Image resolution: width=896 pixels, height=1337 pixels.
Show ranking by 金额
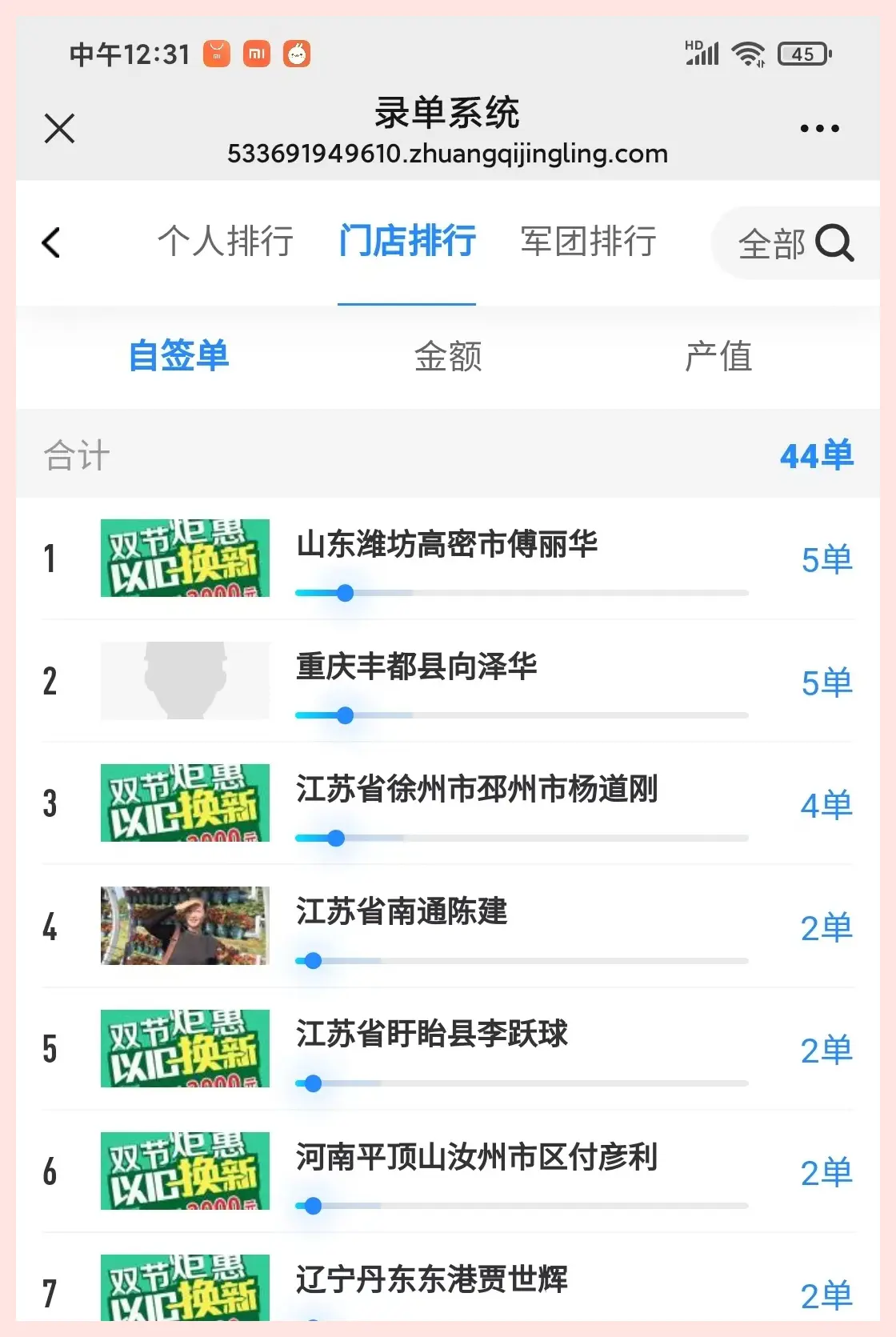448,356
